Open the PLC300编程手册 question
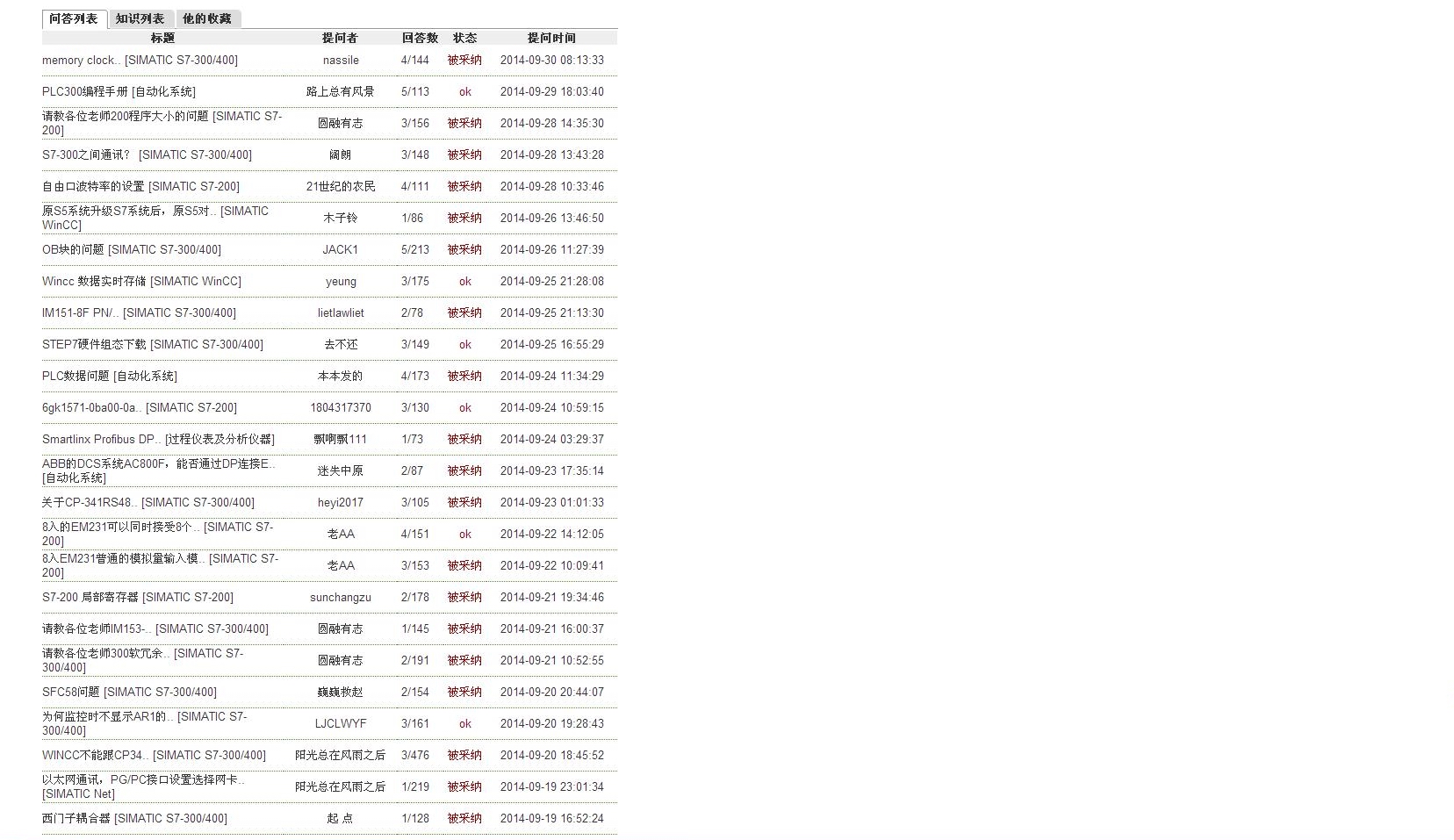The width and height of the screenshot is (1454, 840). (85, 92)
